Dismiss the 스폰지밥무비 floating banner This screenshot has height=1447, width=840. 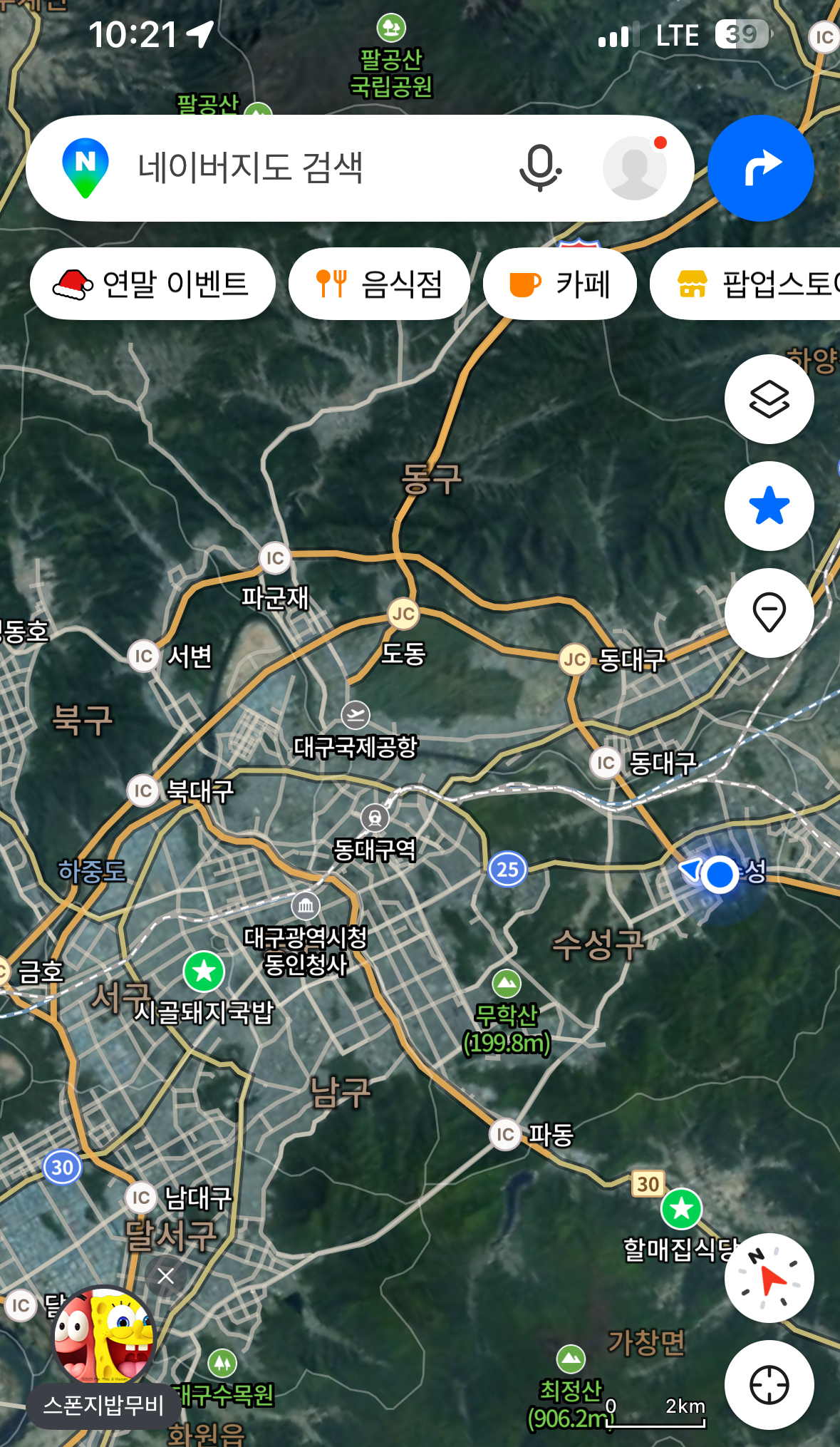(x=166, y=1276)
